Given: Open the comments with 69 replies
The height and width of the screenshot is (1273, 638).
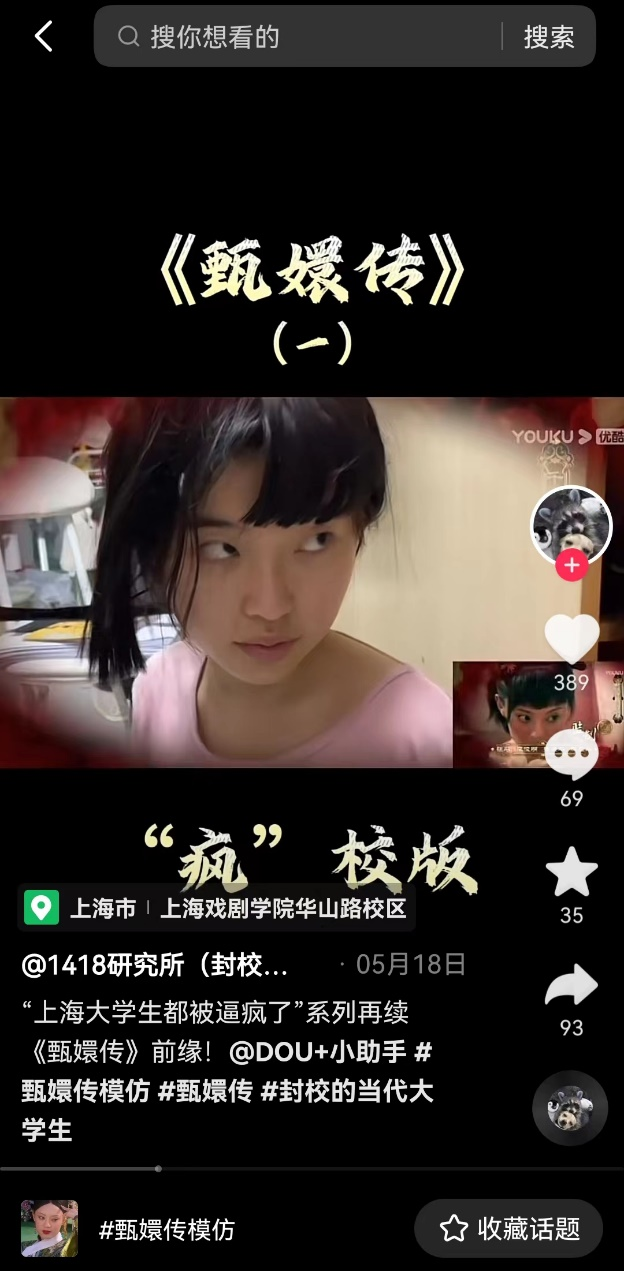Looking at the screenshot, I should (571, 756).
